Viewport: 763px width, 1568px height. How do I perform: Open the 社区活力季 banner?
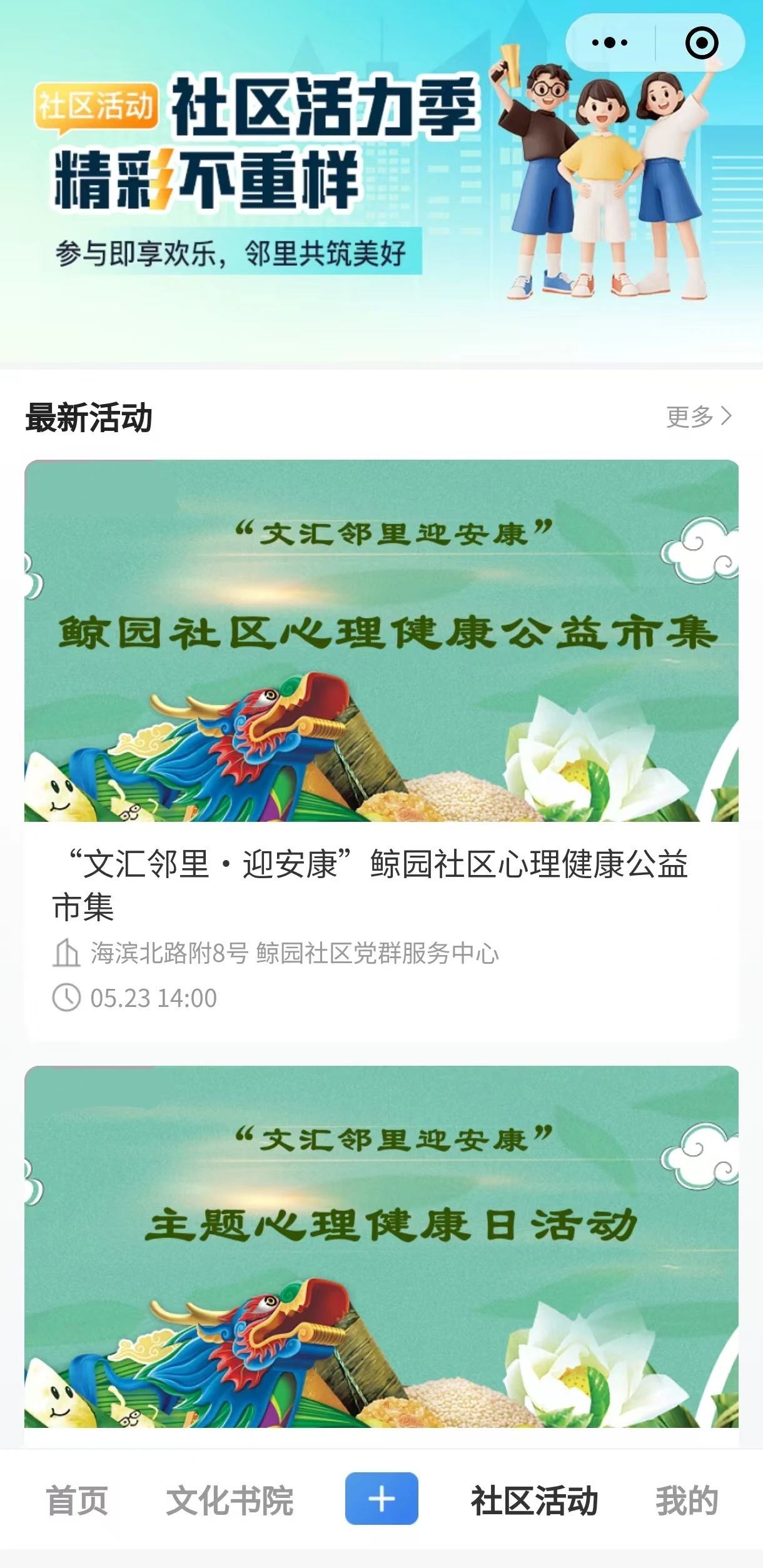[x=381, y=181]
